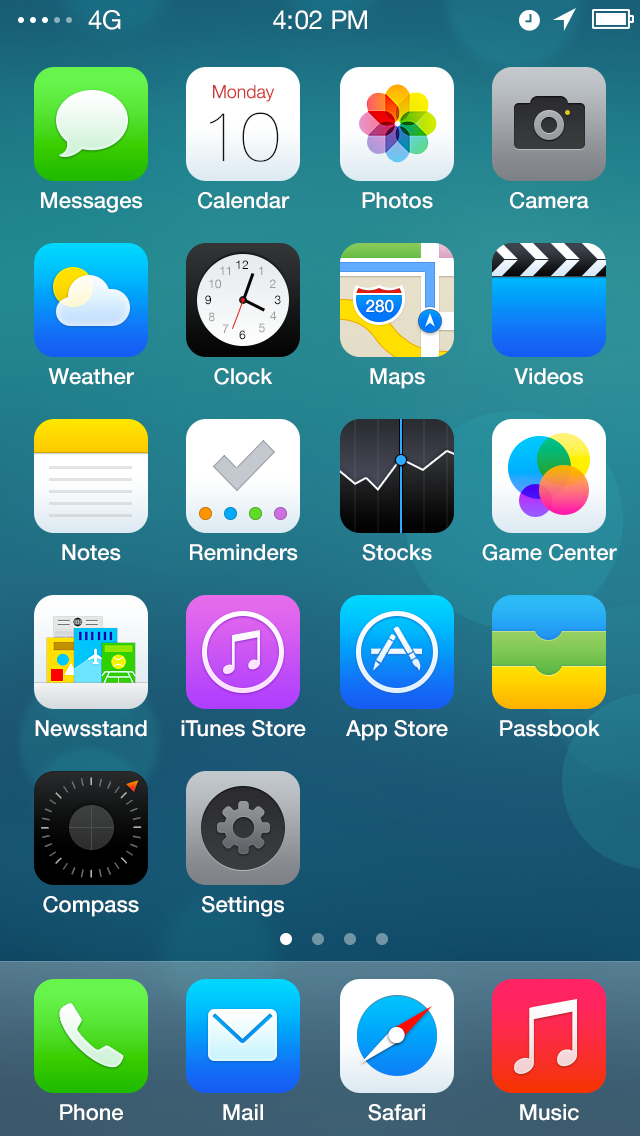This screenshot has height=1136, width=640.
Task: Open the Clock app
Action: (x=243, y=300)
